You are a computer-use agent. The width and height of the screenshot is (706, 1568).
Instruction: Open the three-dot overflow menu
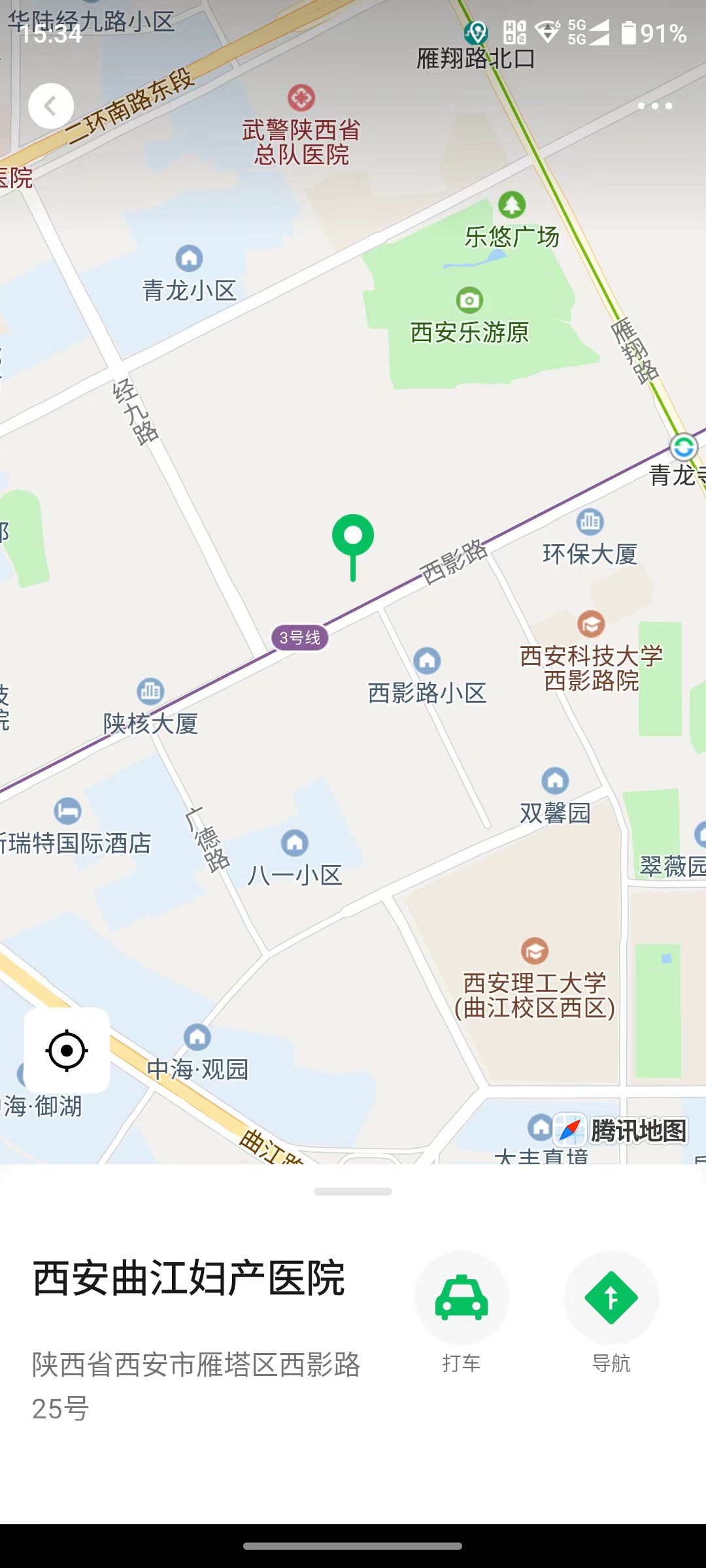[x=654, y=106]
